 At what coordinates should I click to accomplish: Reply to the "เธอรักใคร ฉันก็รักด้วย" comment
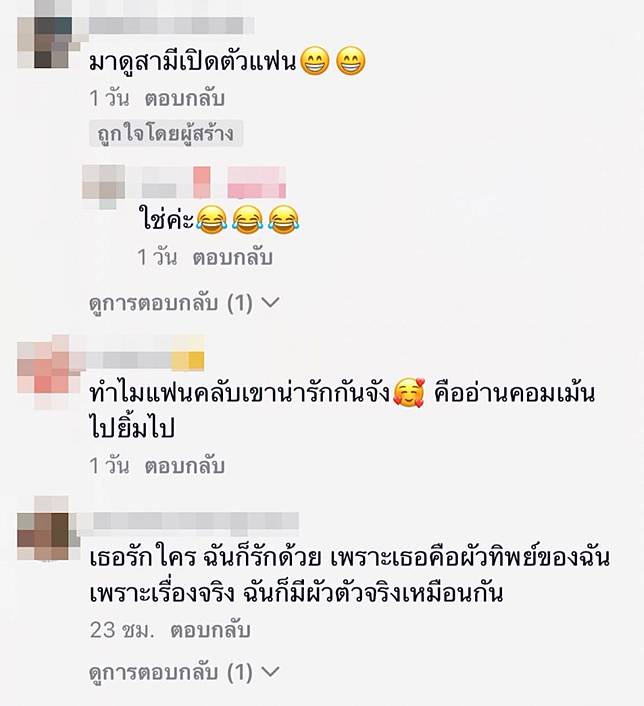[209, 630]
